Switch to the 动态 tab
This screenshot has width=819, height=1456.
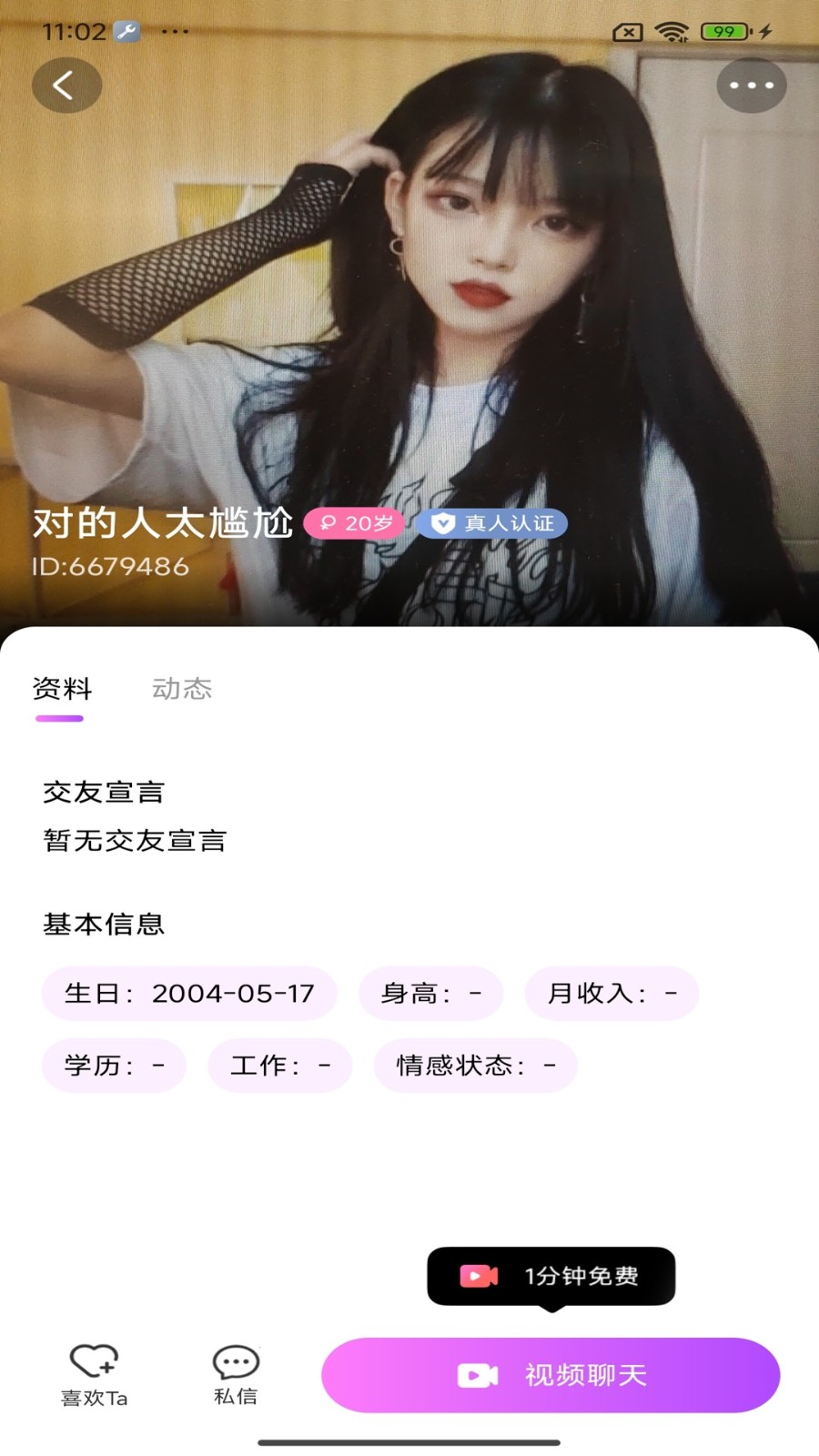point(182,689)
